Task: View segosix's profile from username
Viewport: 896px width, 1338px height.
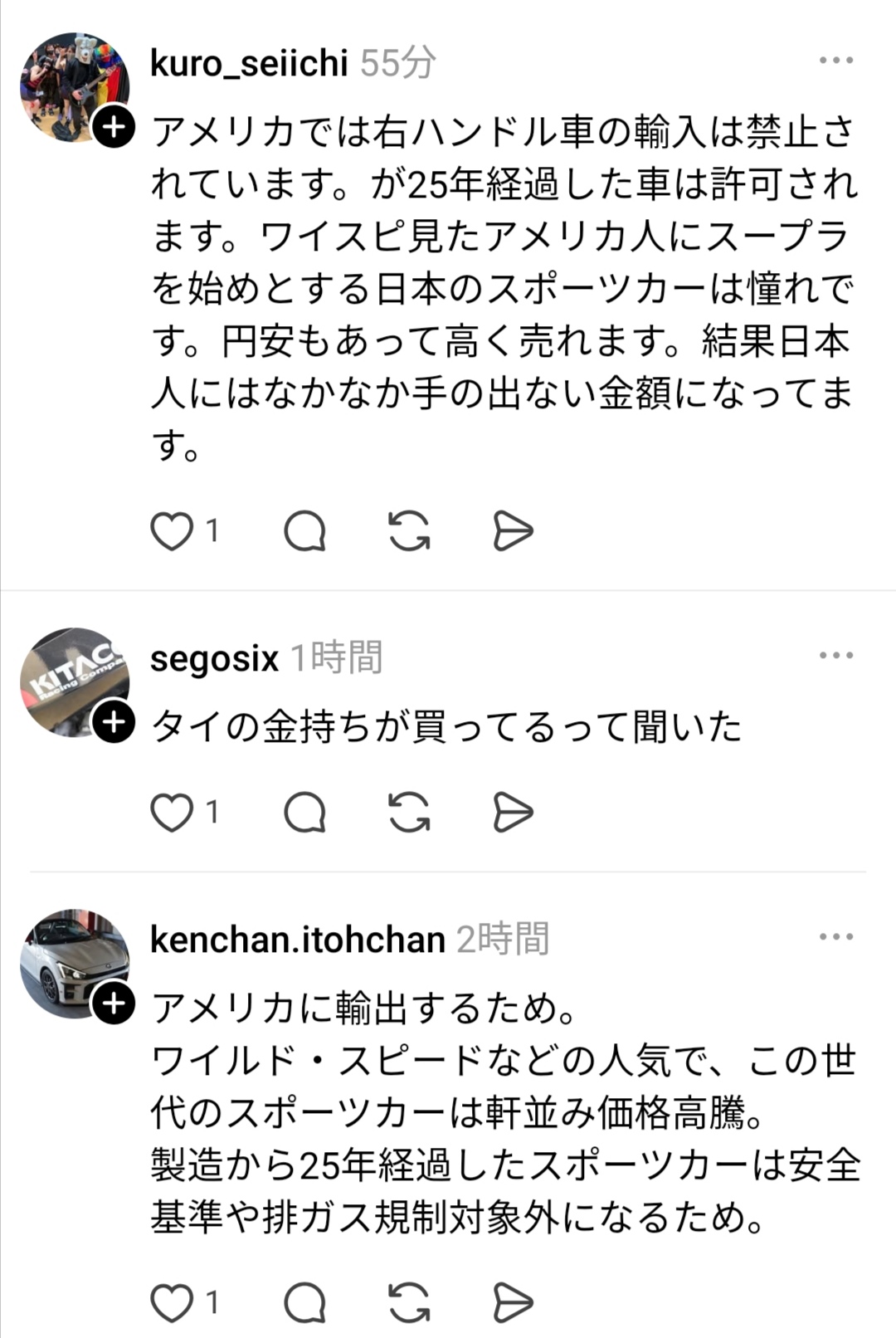Action: pos(214,659)
